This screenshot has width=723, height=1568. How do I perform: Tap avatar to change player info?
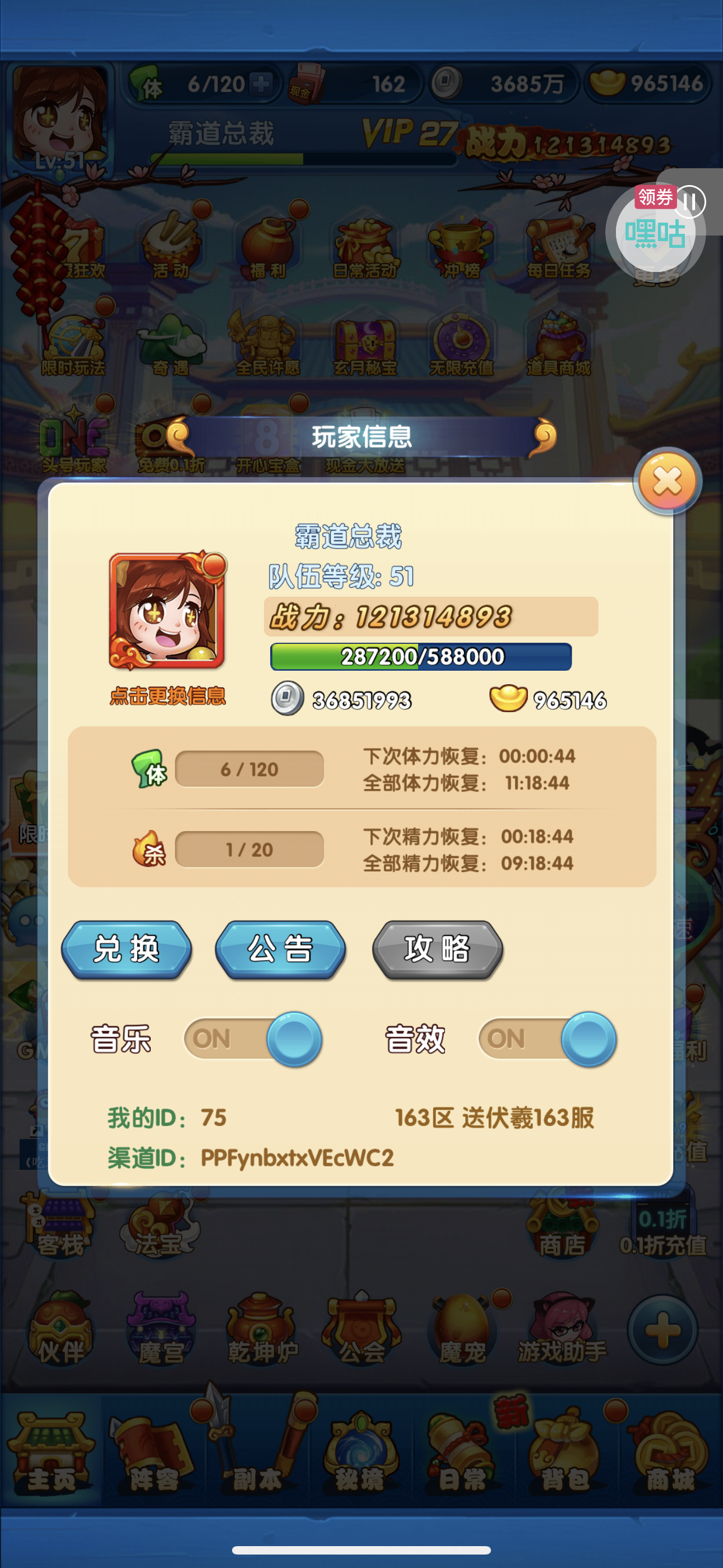click(x=168, y=611)
